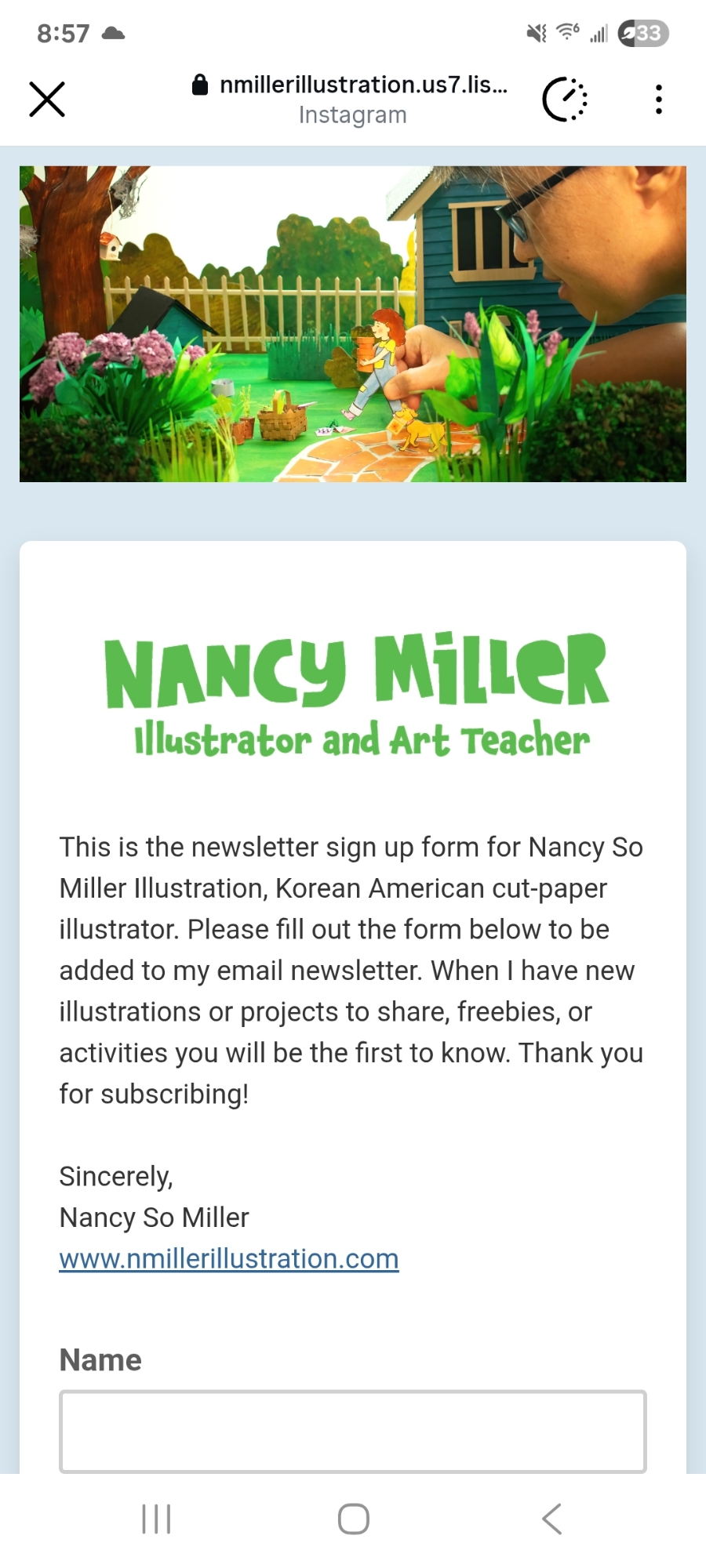Image resolution: width=706 pixels, height=1568 pixels.
Task: Tap the URL address bar
Action: pyautogui.click(x=353, y=99)
